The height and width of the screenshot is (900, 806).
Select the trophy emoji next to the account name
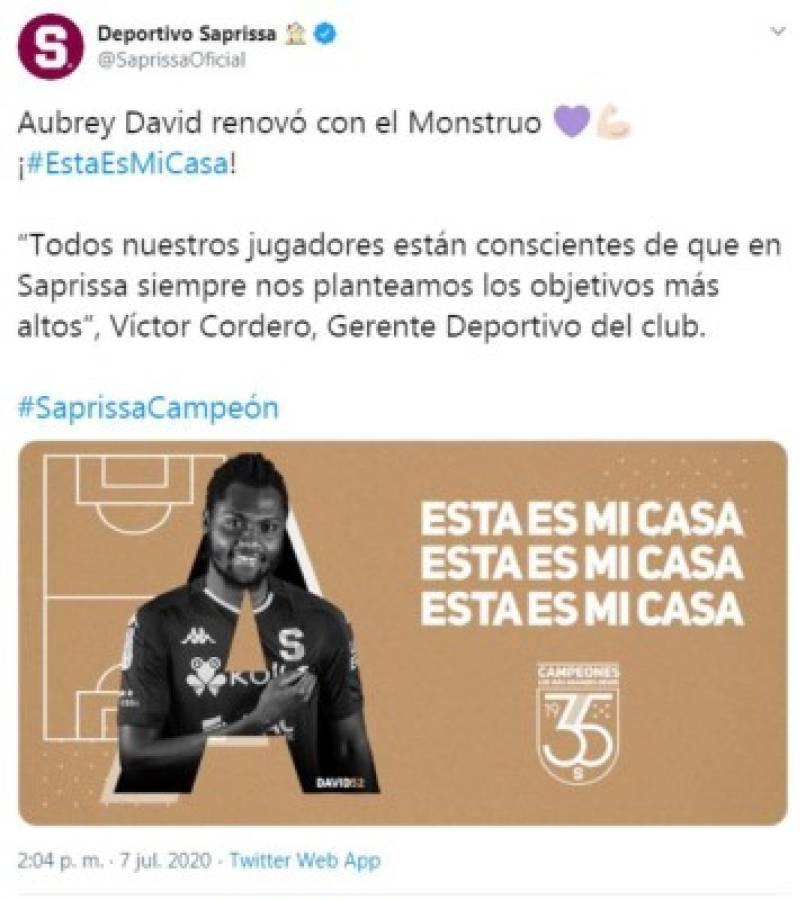click(295, 32)
